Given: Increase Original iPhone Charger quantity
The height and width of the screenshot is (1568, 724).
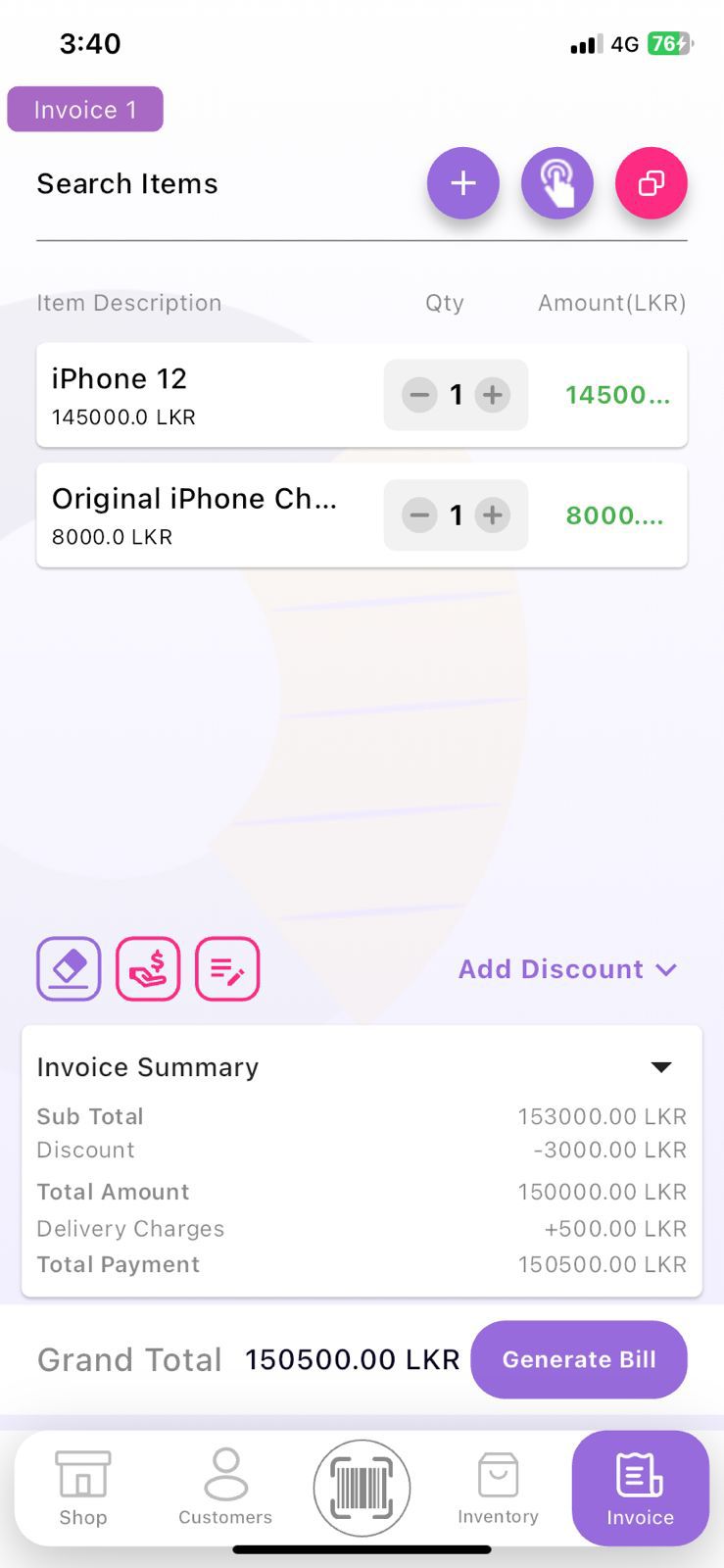Looking at the screenshot, I should pos(492,515).
